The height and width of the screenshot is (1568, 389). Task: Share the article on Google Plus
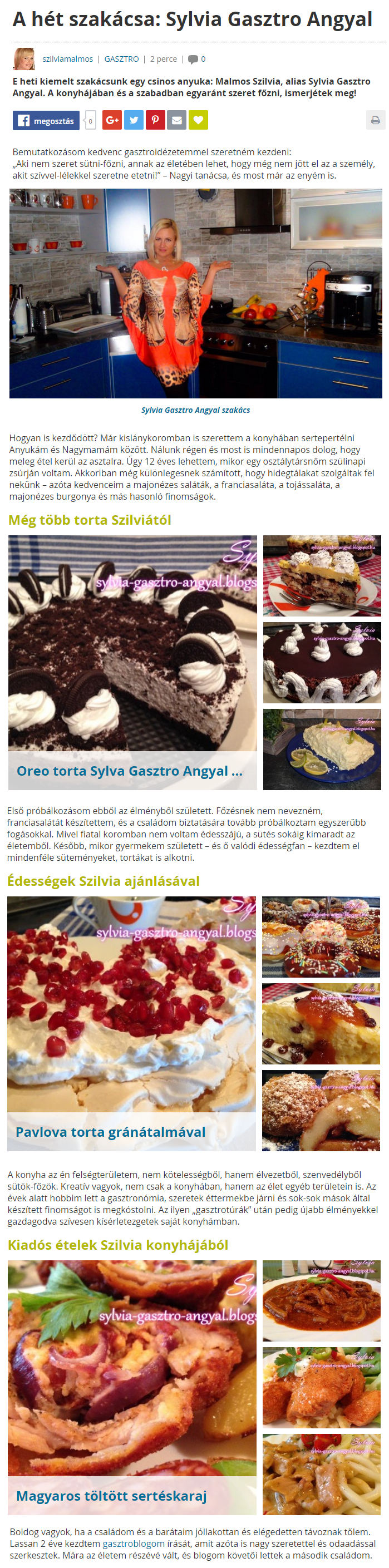tap(112, 120)
